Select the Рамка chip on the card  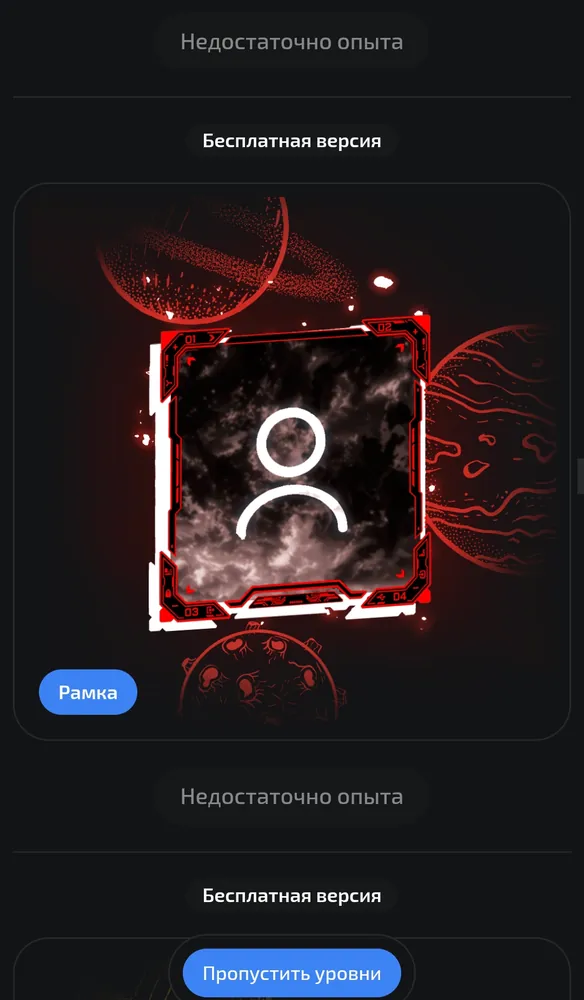(88, 692)
